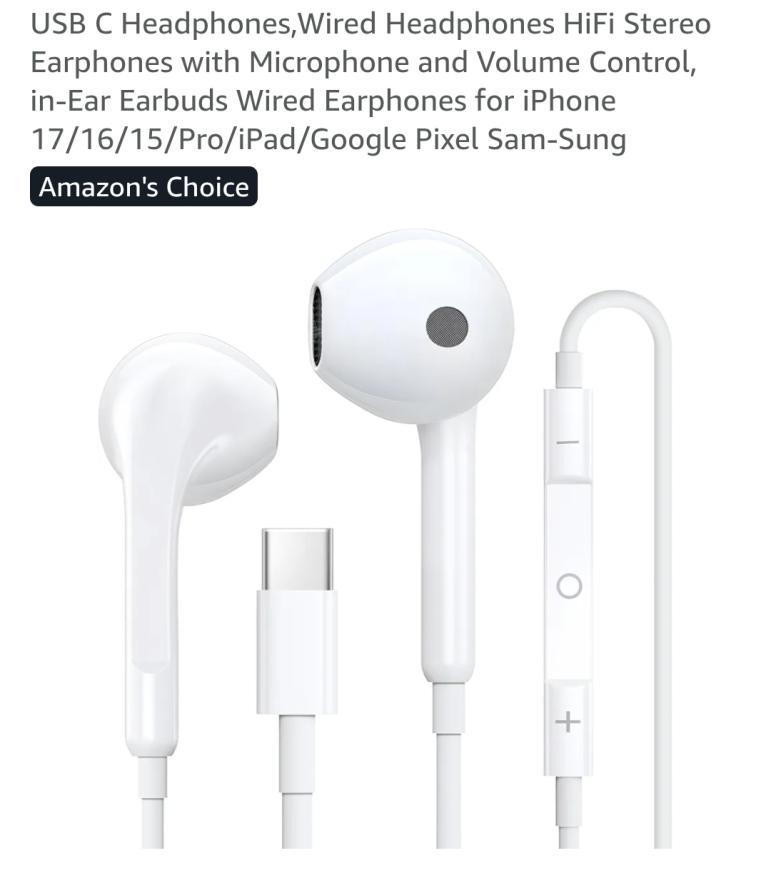
Task: Tap the Amazon's Choice badge
Action: pyautogui.click(x=144, y=187)
